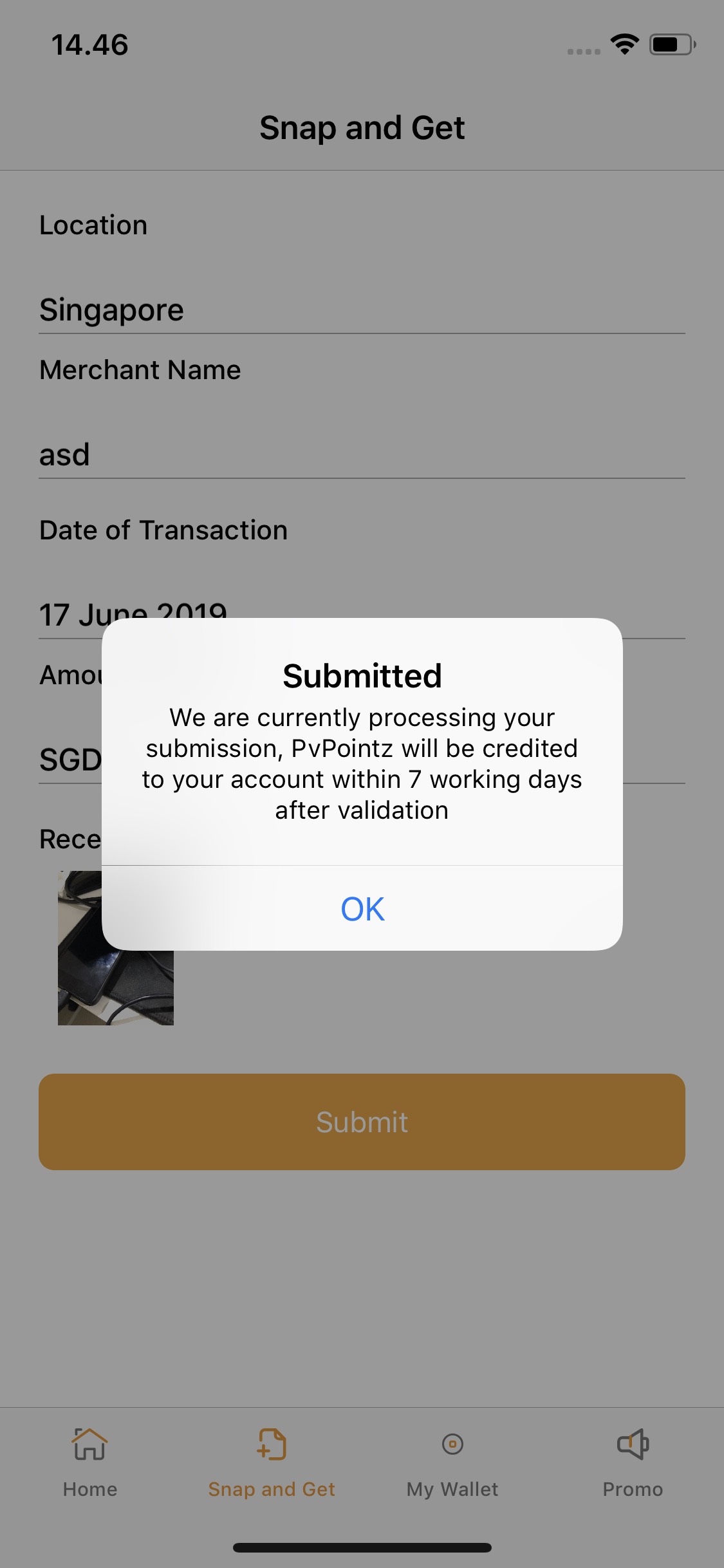724x1568 pixels.
Task: Edit the Location field showing Singapore
Action: click(x=362, y=310)
